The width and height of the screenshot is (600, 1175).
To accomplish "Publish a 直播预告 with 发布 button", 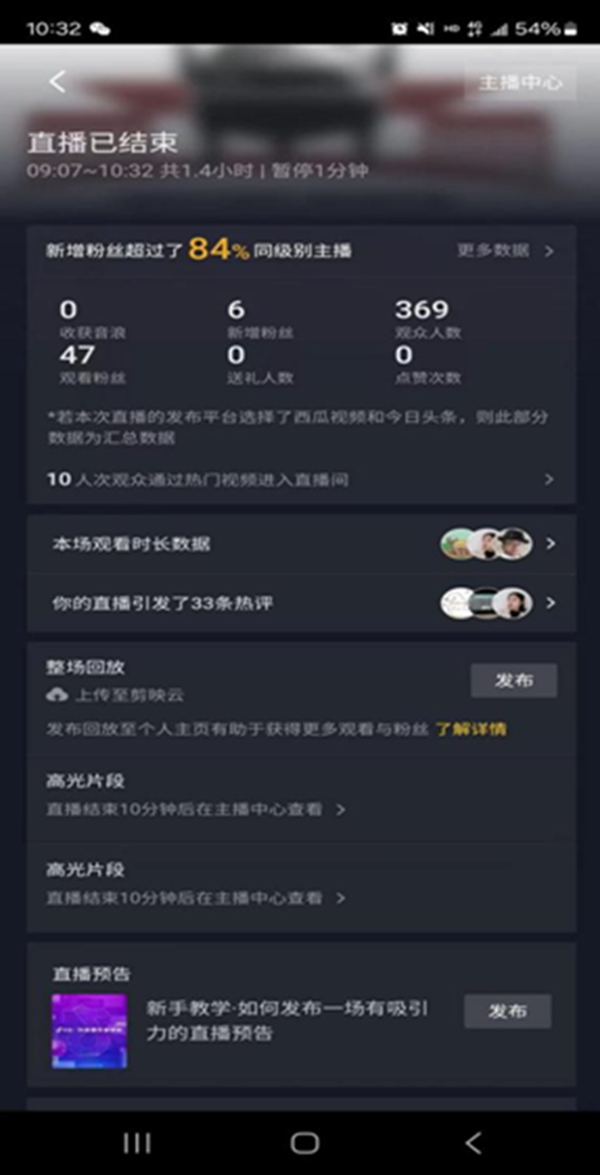I will pyautogui.click(x=507, y=1011).
